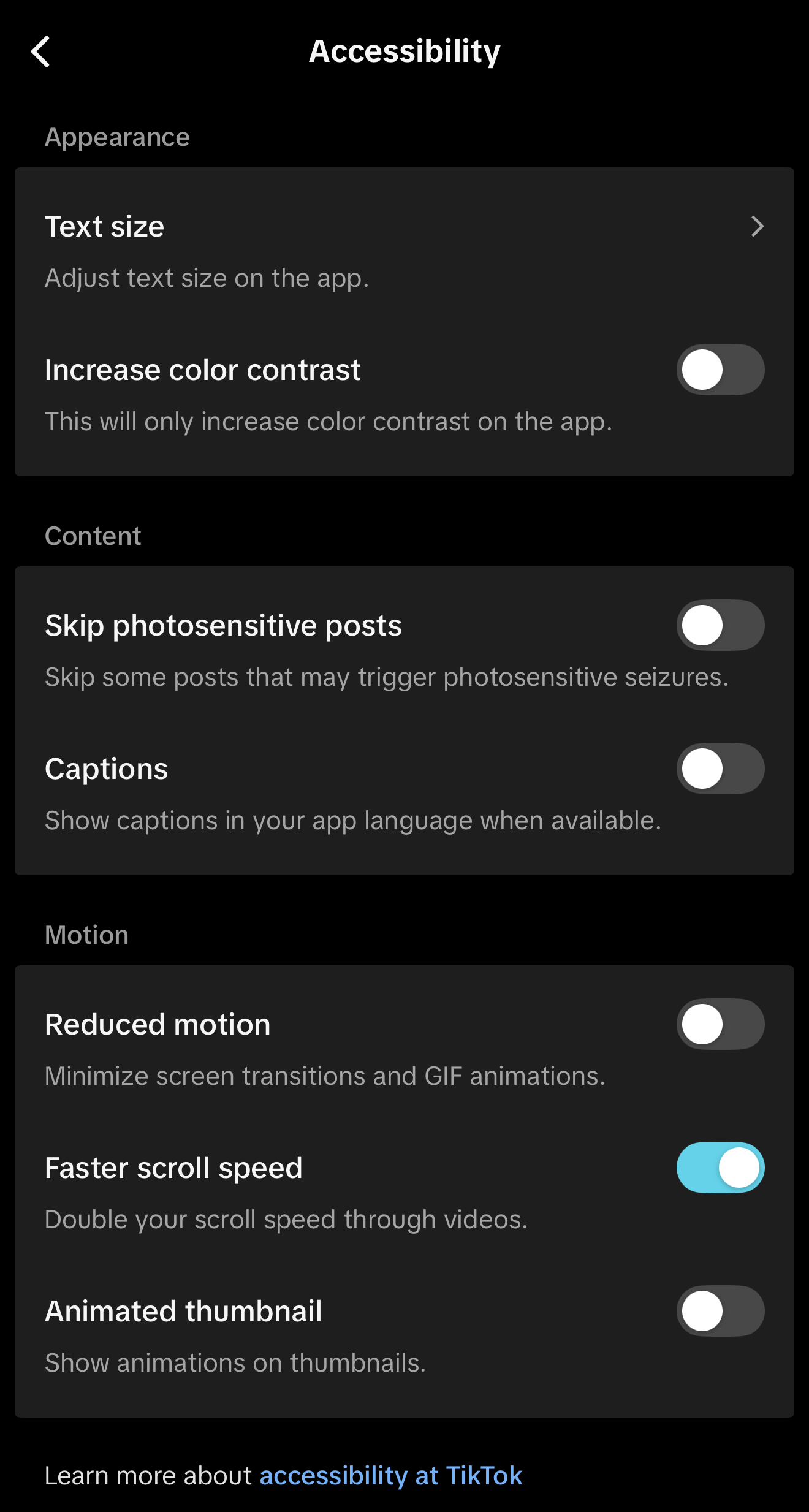Enable Reduced motion

[720, 1025]
